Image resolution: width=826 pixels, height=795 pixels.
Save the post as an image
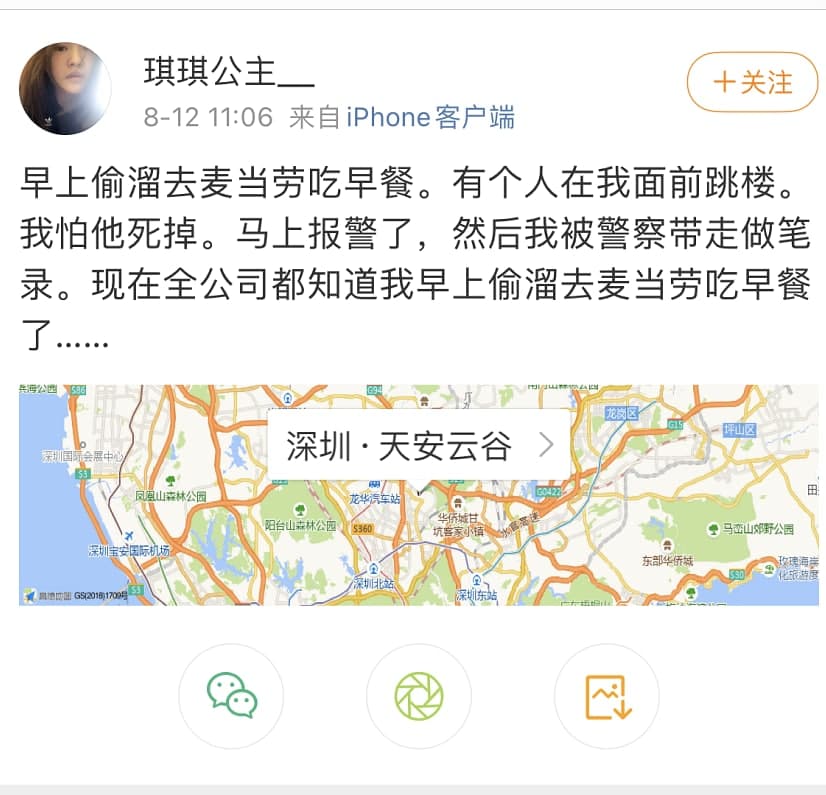pyautogui.click(x=607, y=696)
